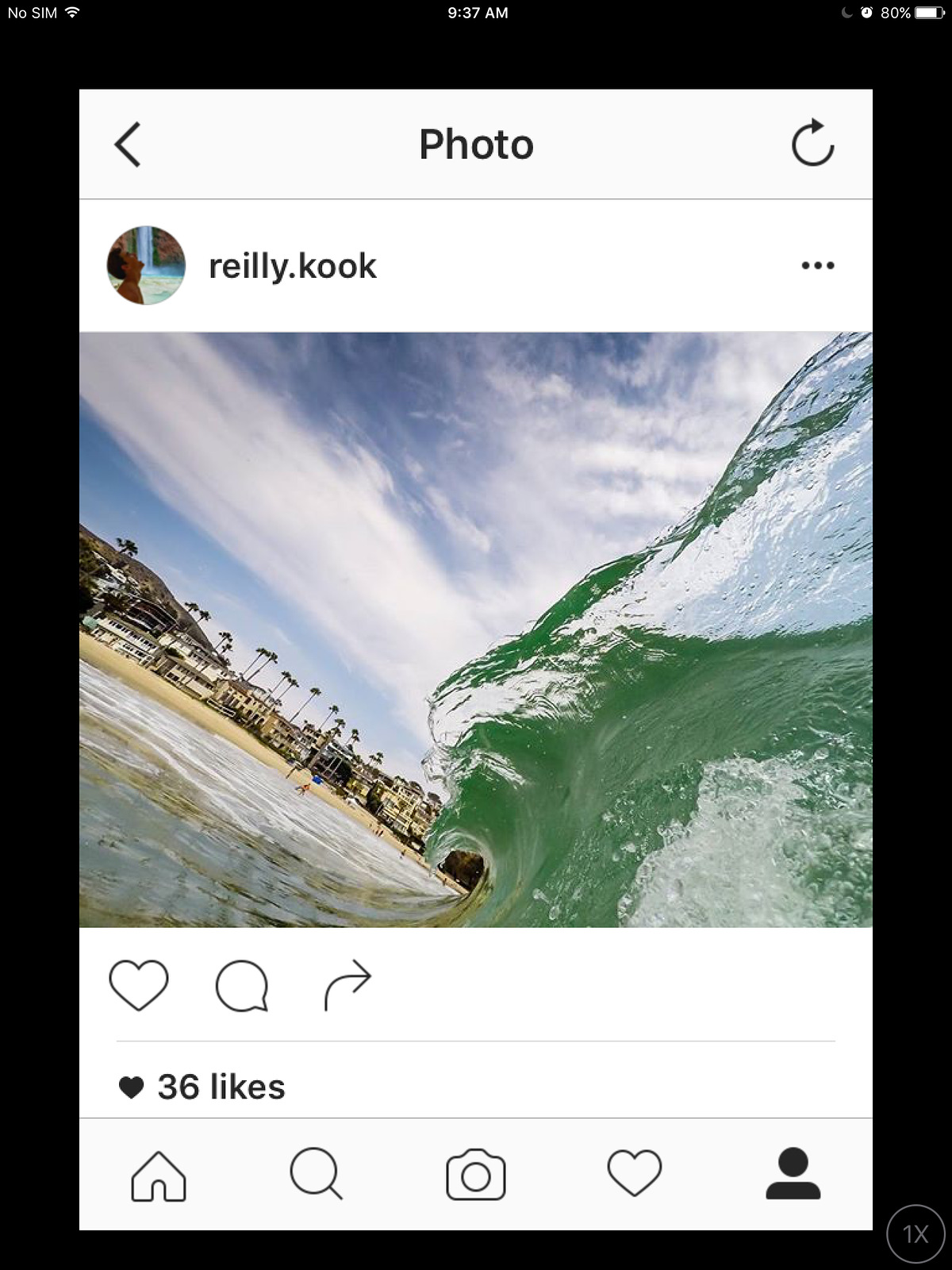Open the Camera tab
The width and height of the screenshot is (952, 1270).
[476, 1175]
